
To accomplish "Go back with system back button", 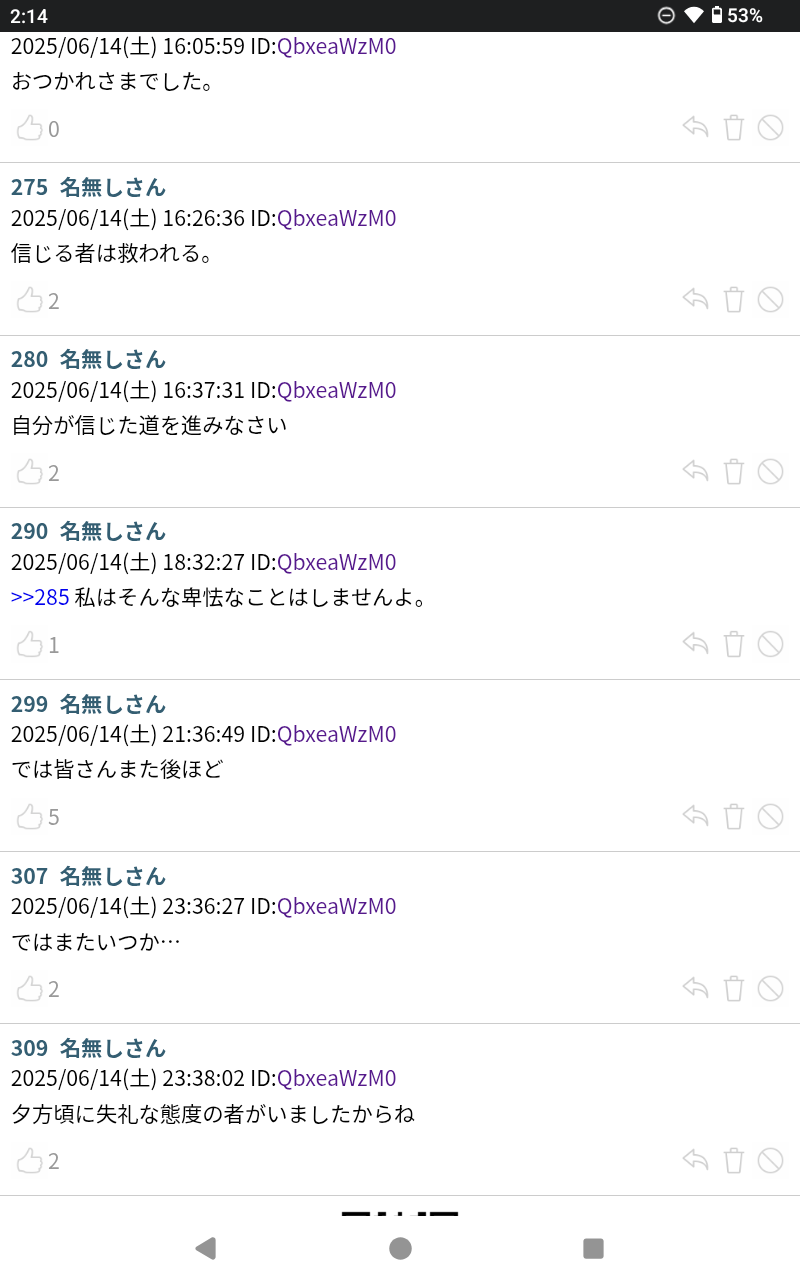I will click(x=205, y=1248).
